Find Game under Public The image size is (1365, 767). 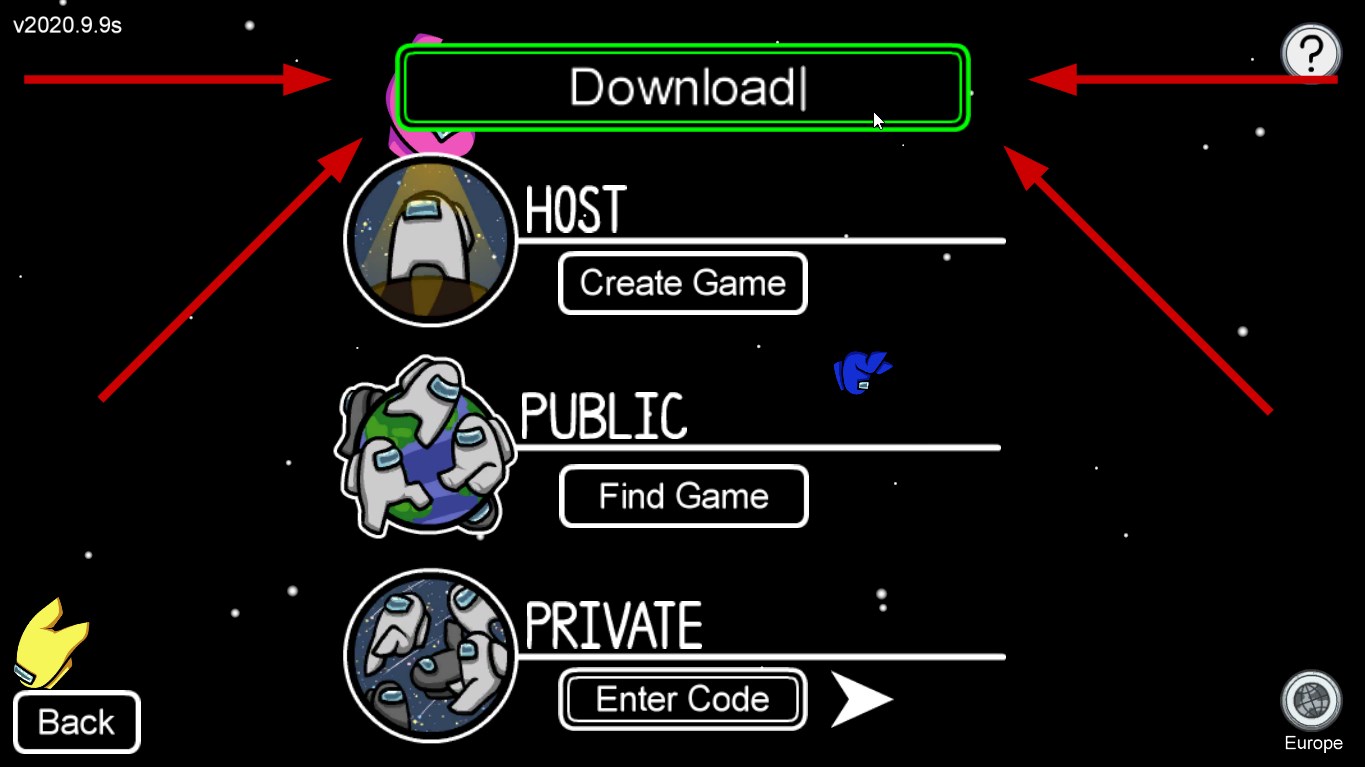(683, 496)
